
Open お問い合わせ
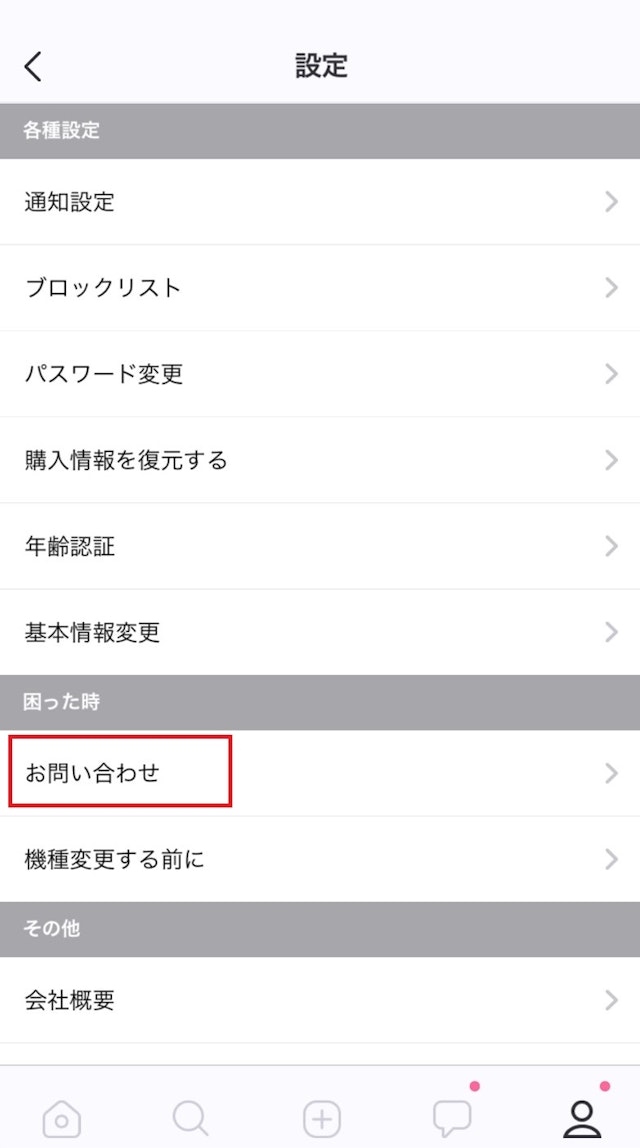320,772
